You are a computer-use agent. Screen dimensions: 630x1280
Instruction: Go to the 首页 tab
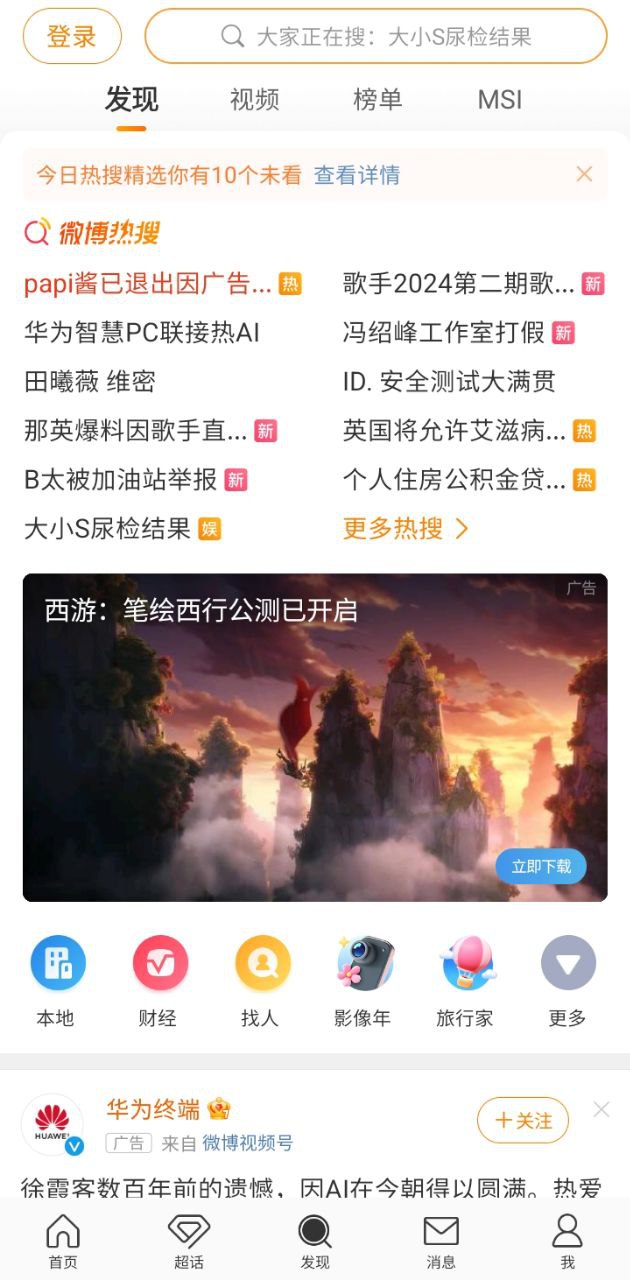click(x=63, y=1242)
